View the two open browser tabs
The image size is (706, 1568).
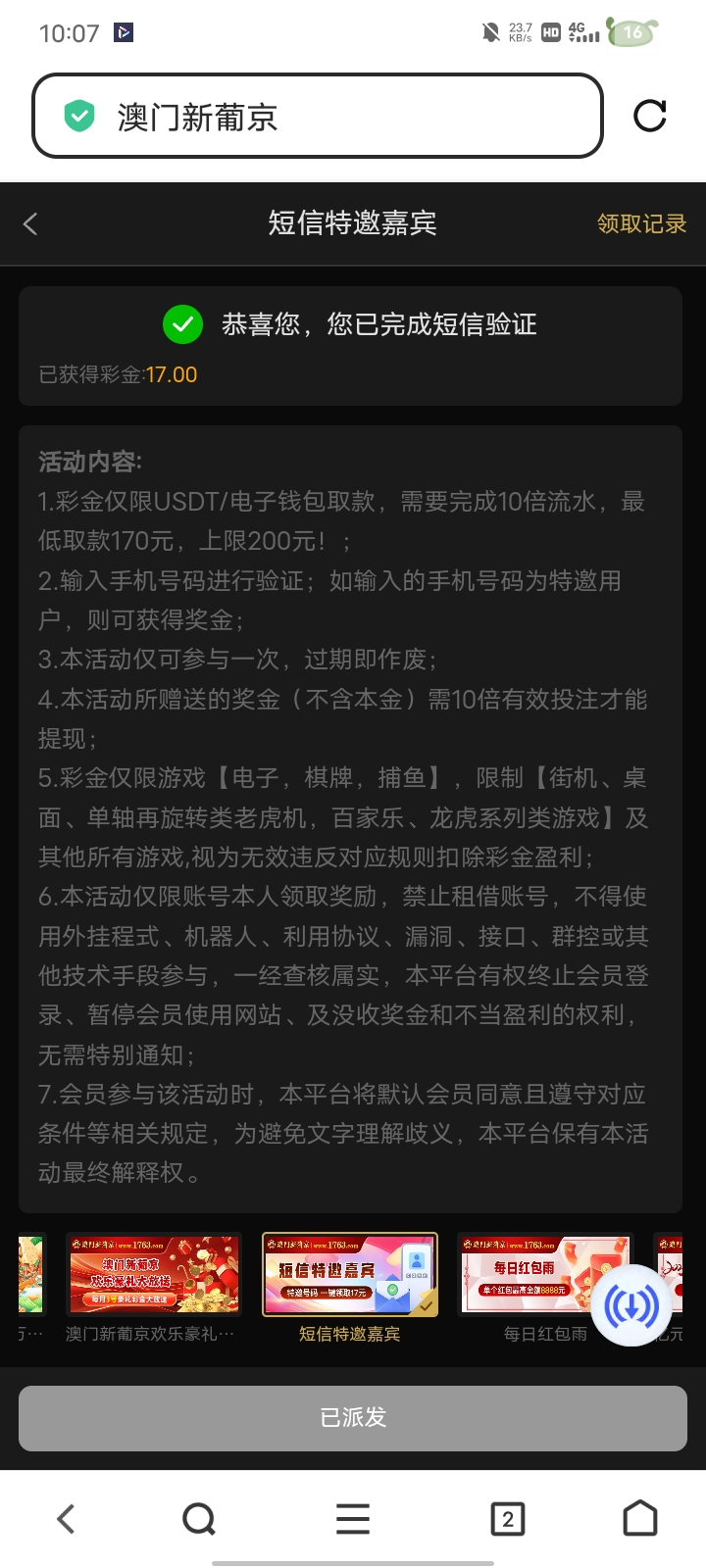(507, 1519)
